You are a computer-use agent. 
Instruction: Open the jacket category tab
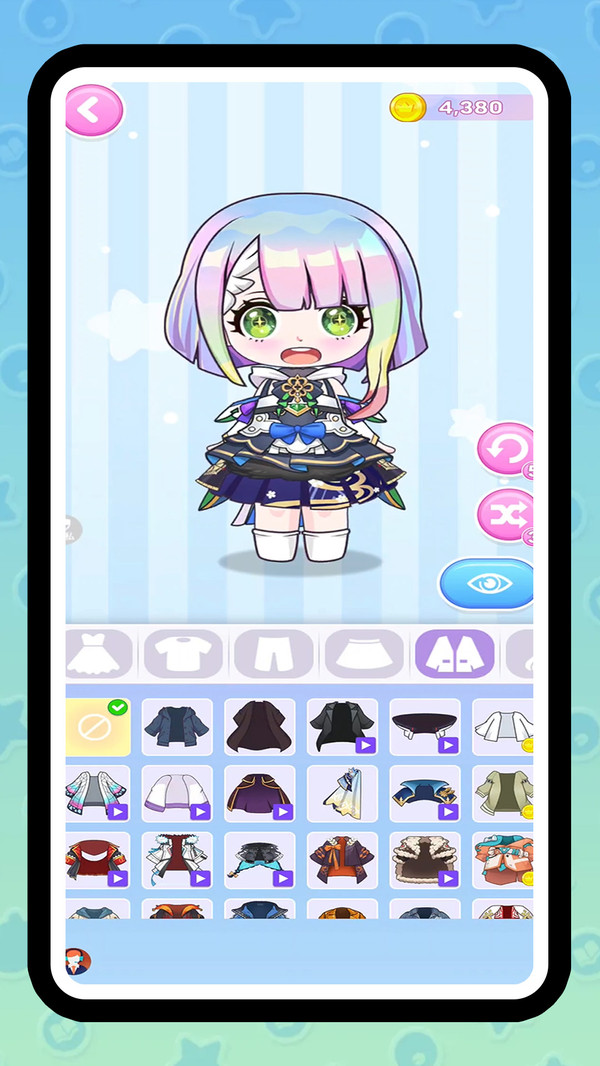(454, 655)
